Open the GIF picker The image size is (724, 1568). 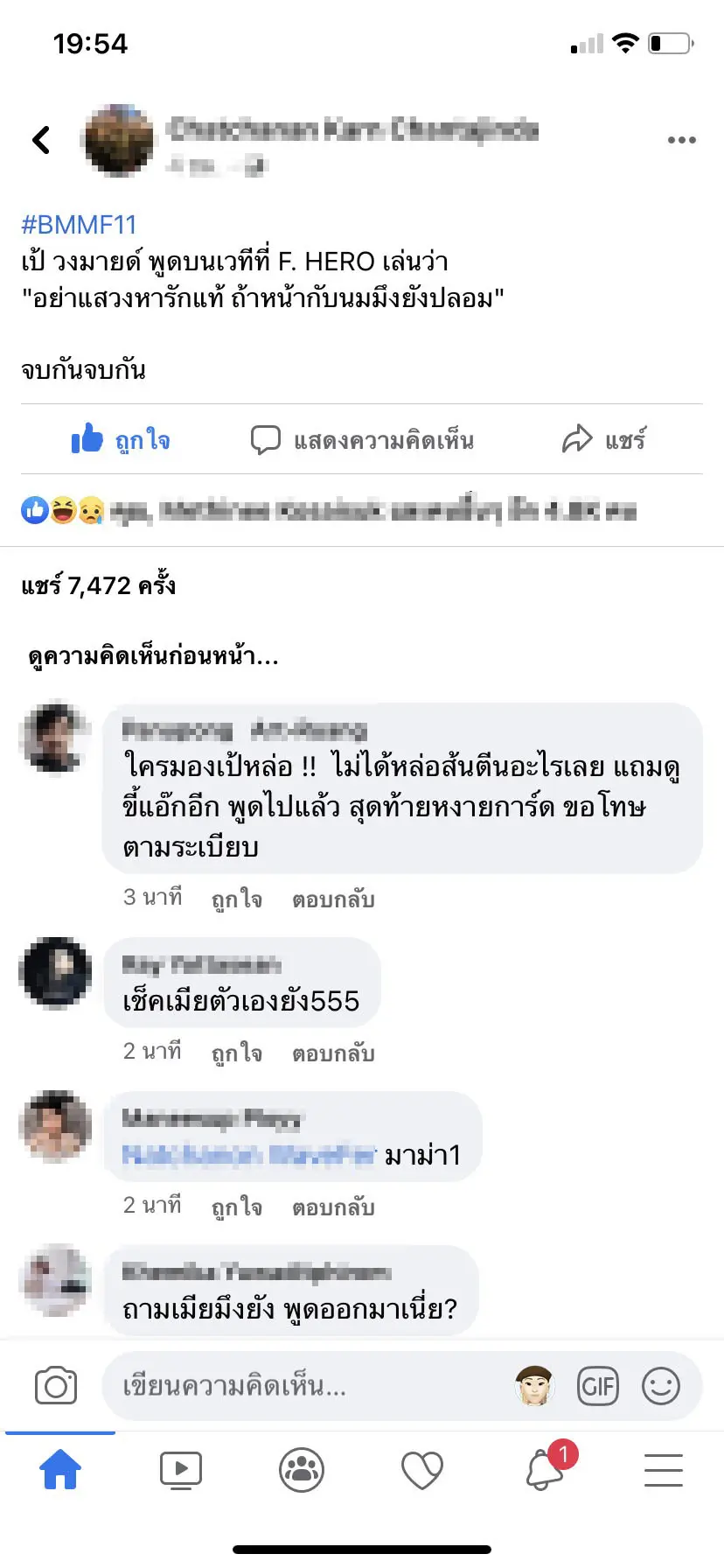pyautogui.click(x=598, y=1386)
